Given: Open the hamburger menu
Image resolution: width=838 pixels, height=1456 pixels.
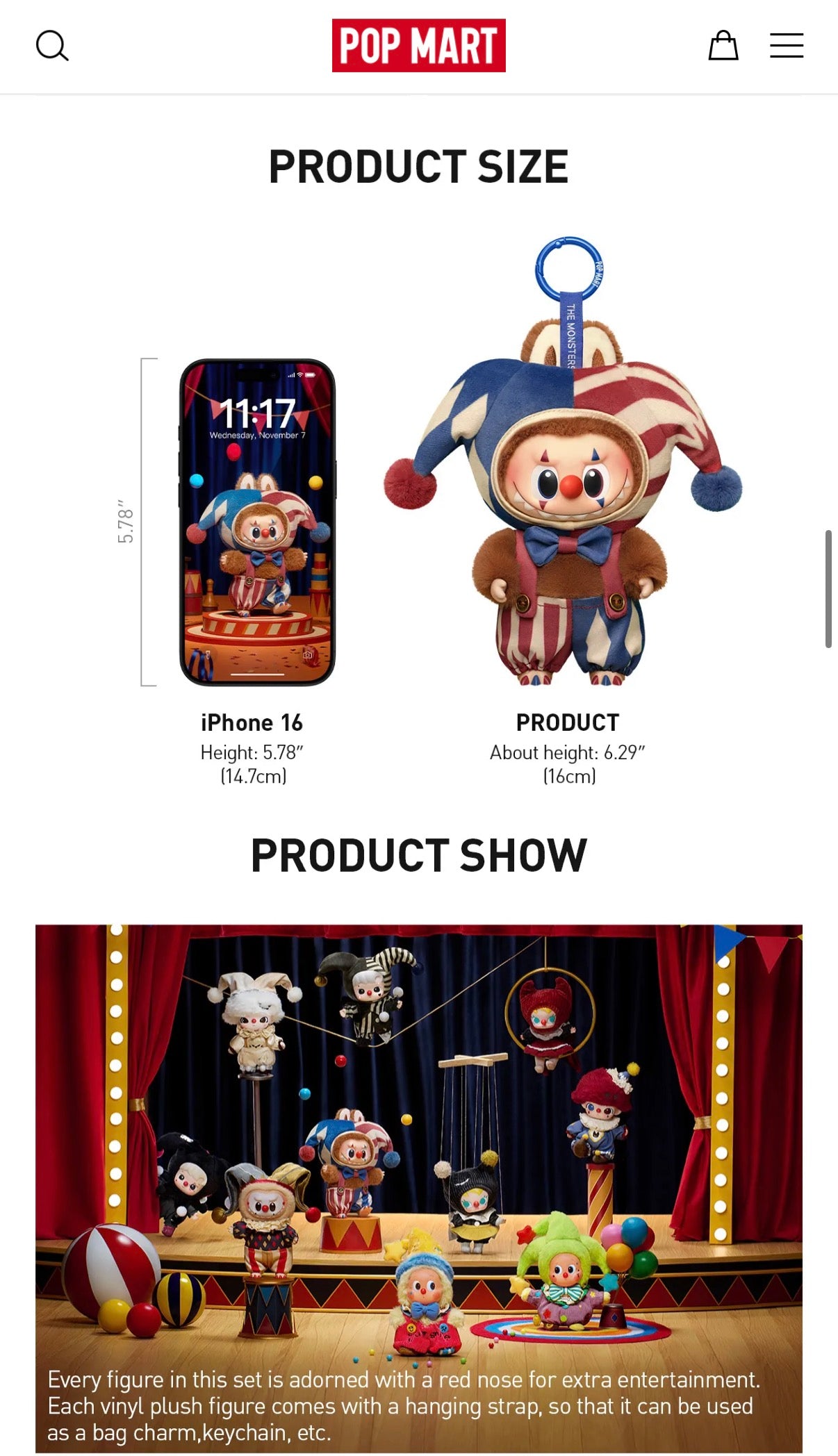Looking at the screenshot, I should pos(786,46).
